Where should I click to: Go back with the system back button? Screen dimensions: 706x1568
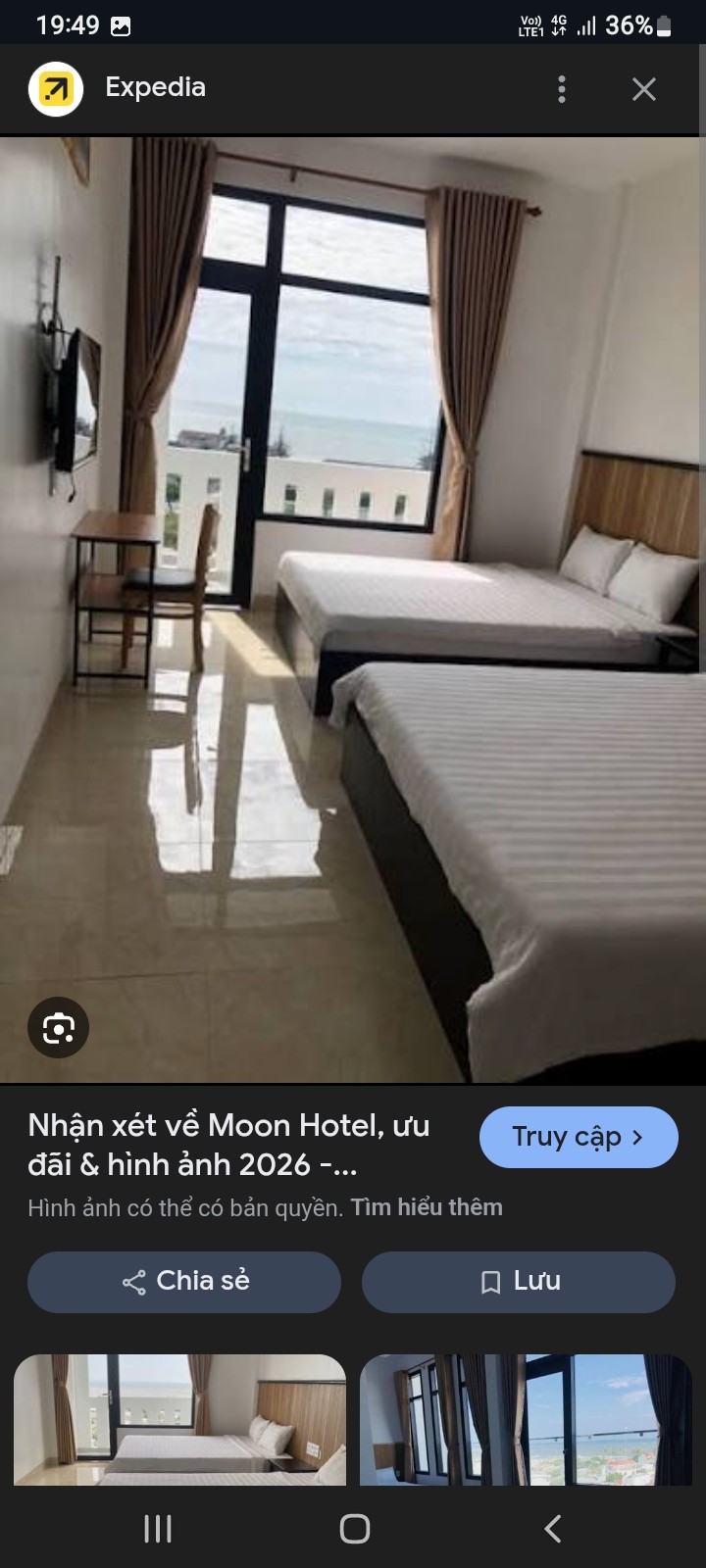(x=552, y=1528)
